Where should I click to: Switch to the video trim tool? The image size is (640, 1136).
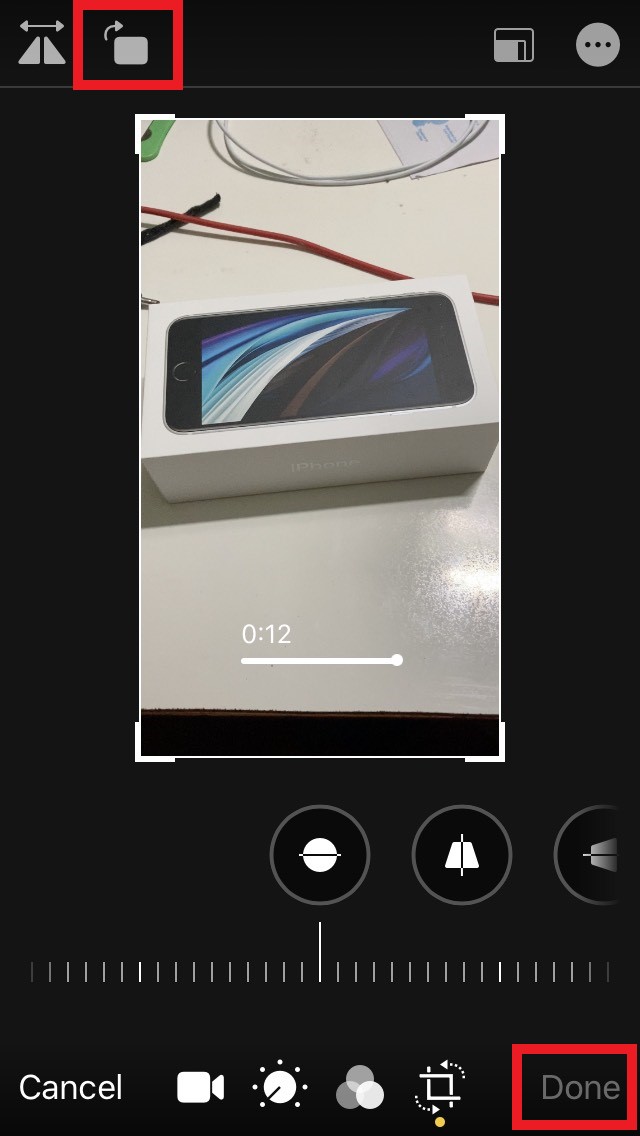(201, 1088)
